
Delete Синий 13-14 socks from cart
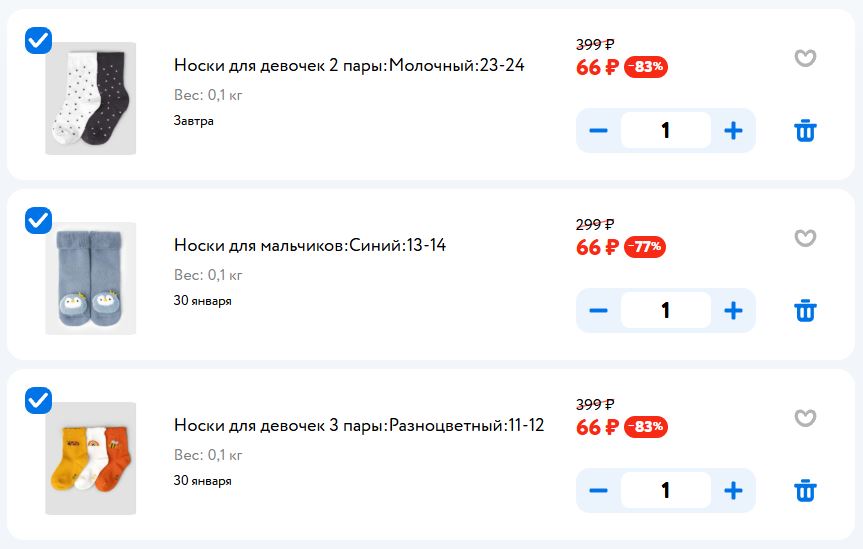click(x=805, y=311)
